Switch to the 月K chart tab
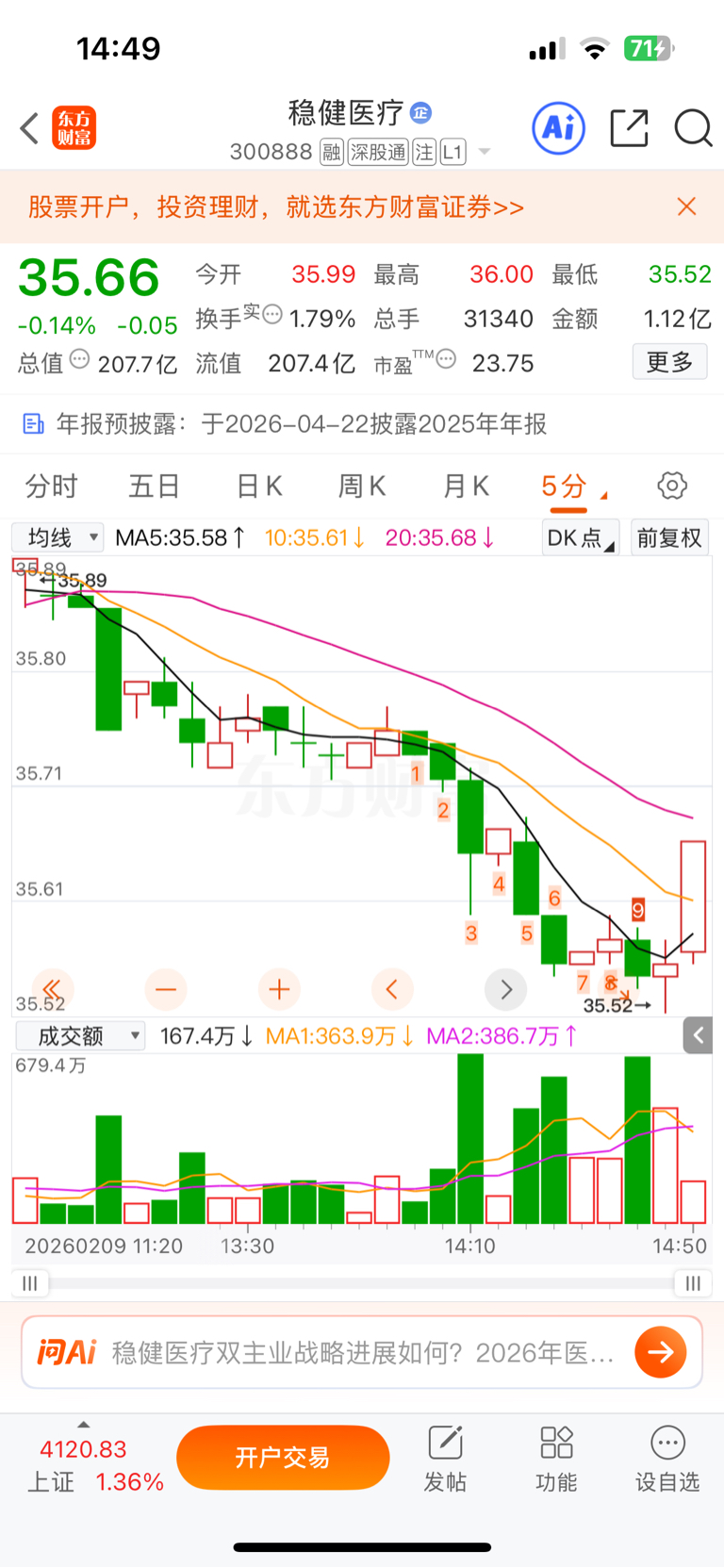Image resolution: width=724 pixels, height=1568 pixels. [466, 487]
